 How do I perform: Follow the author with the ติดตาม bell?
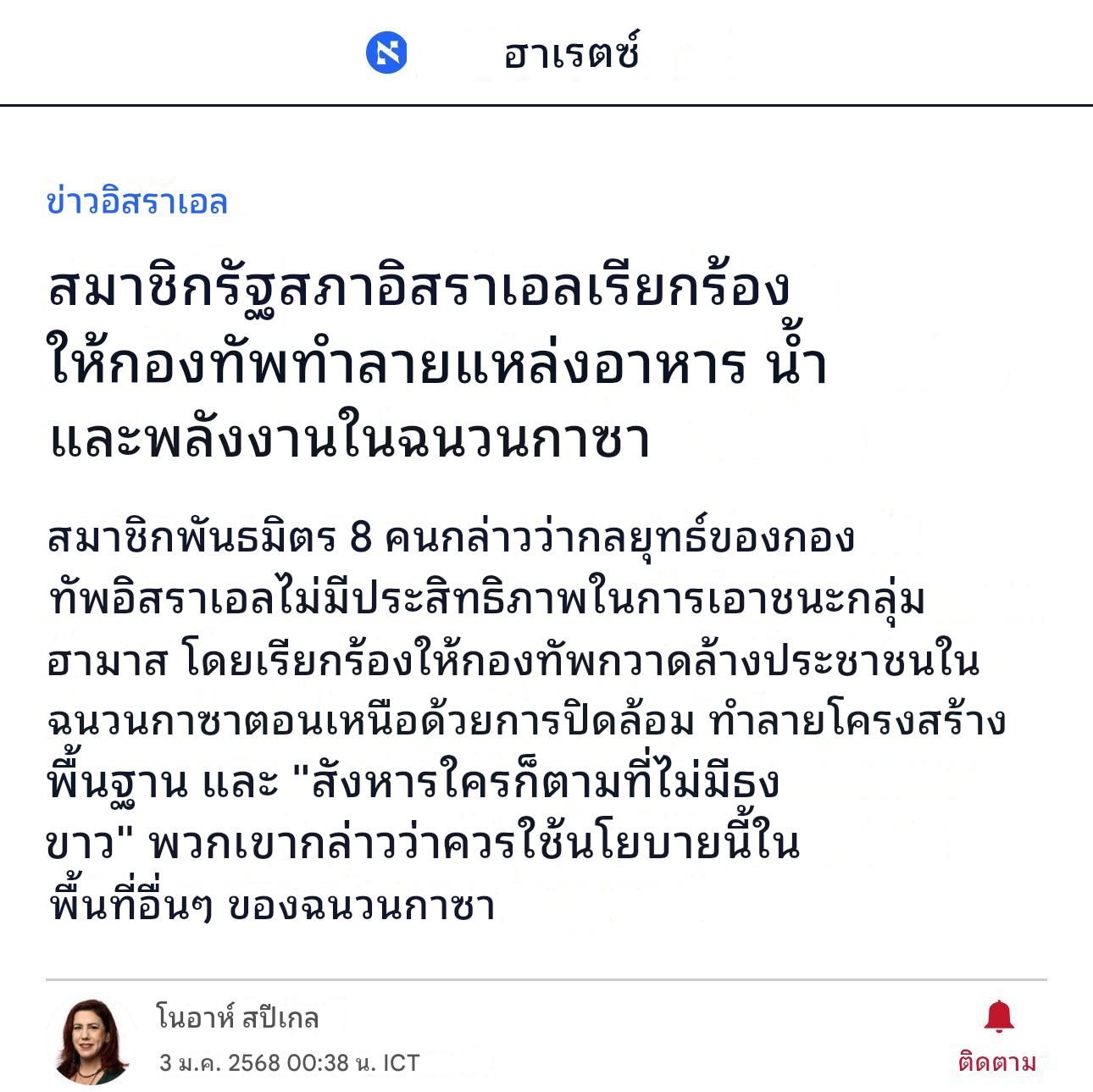pos(998,1034)
